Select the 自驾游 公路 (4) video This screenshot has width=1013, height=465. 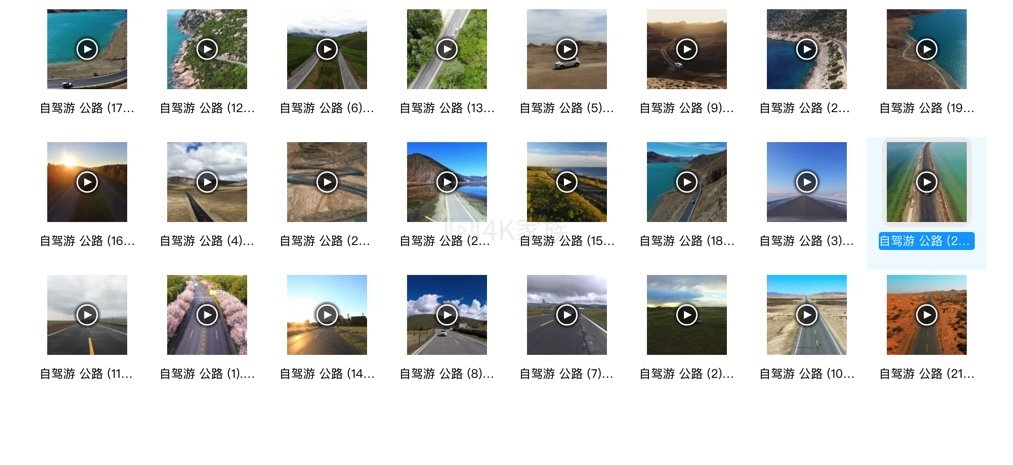pos(207,182)
